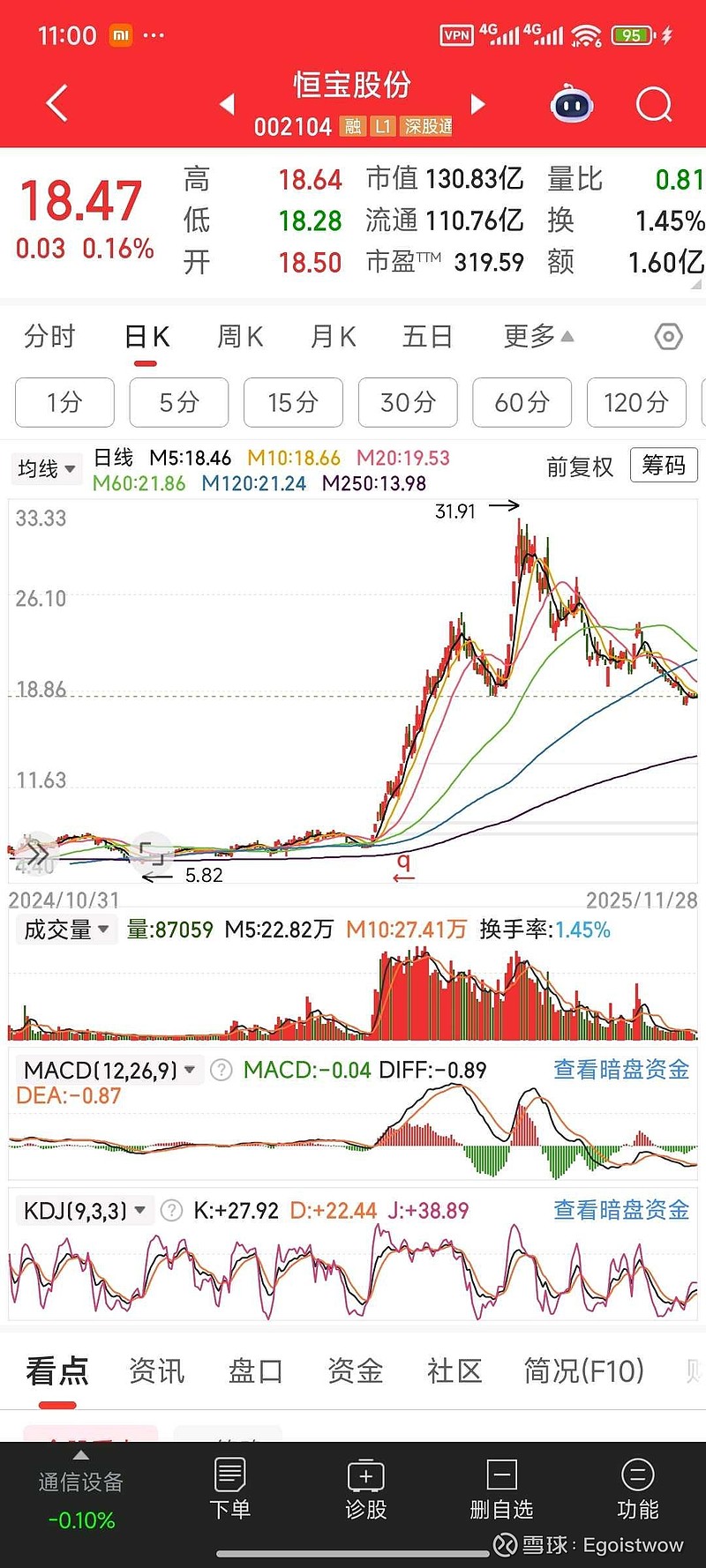The width and height of the screenshot is (706, 1568).
Task: Open the 资金 capital flow tab
Action: pos(355,1371)
